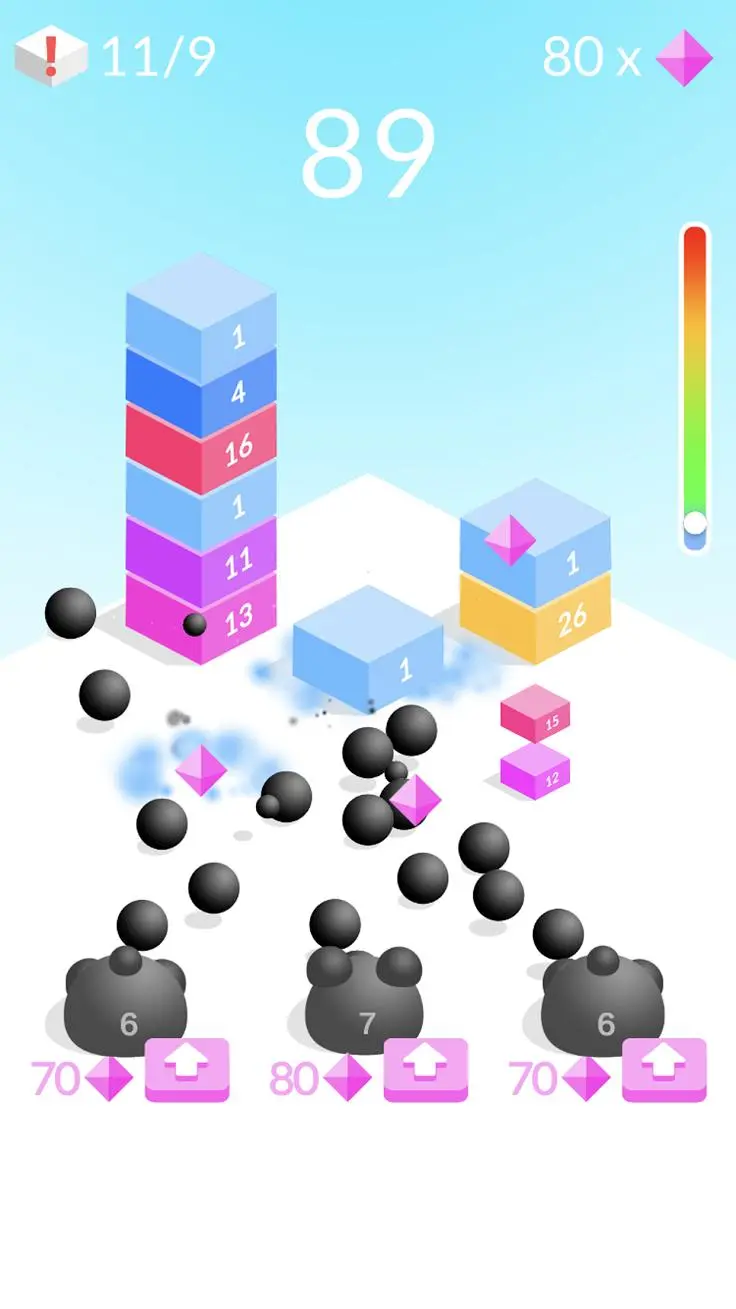Screen dimensions: 736x1309
Task: Tap the left cannon labeled 6
Action: [x=126, y=1005]
